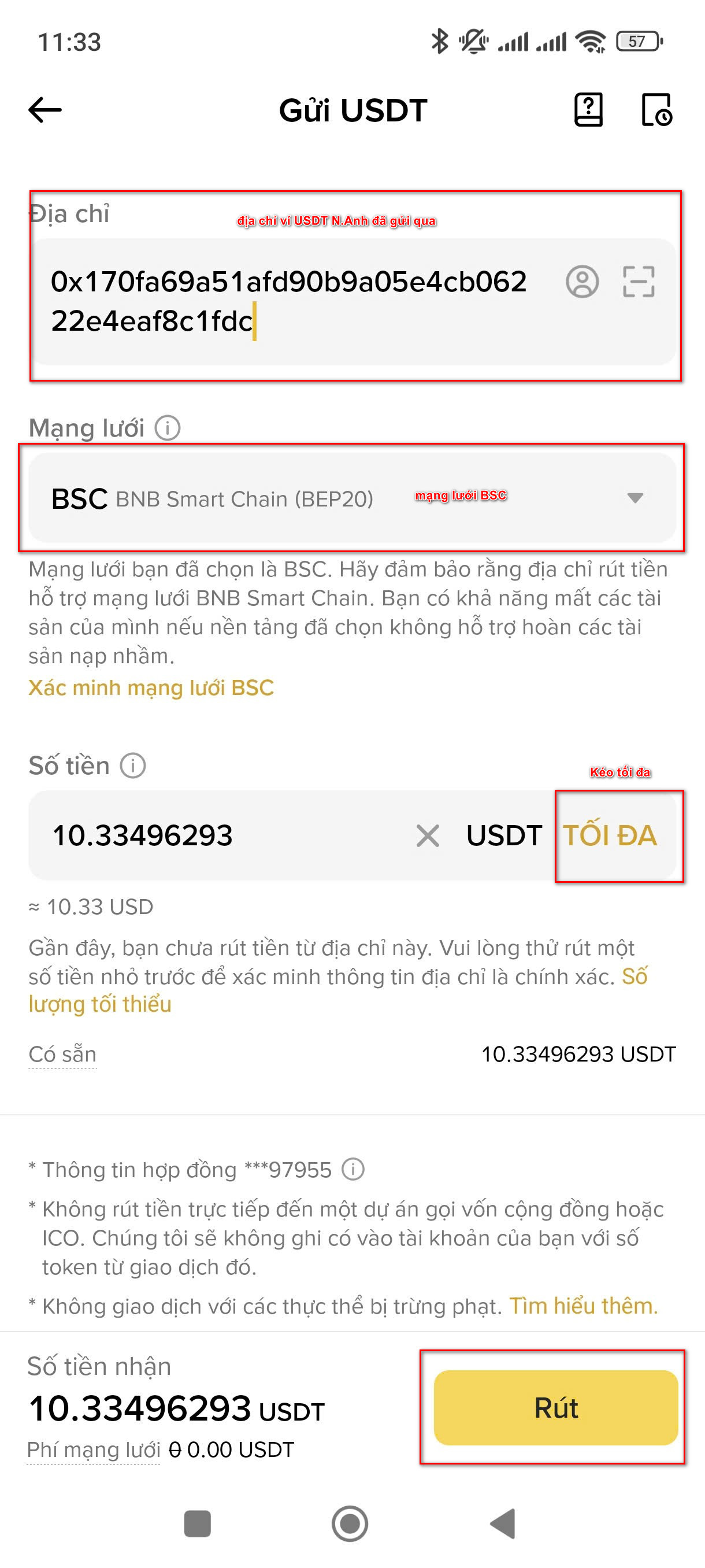
Task: Open the help guide icon
Action: (x=588, y=110)
